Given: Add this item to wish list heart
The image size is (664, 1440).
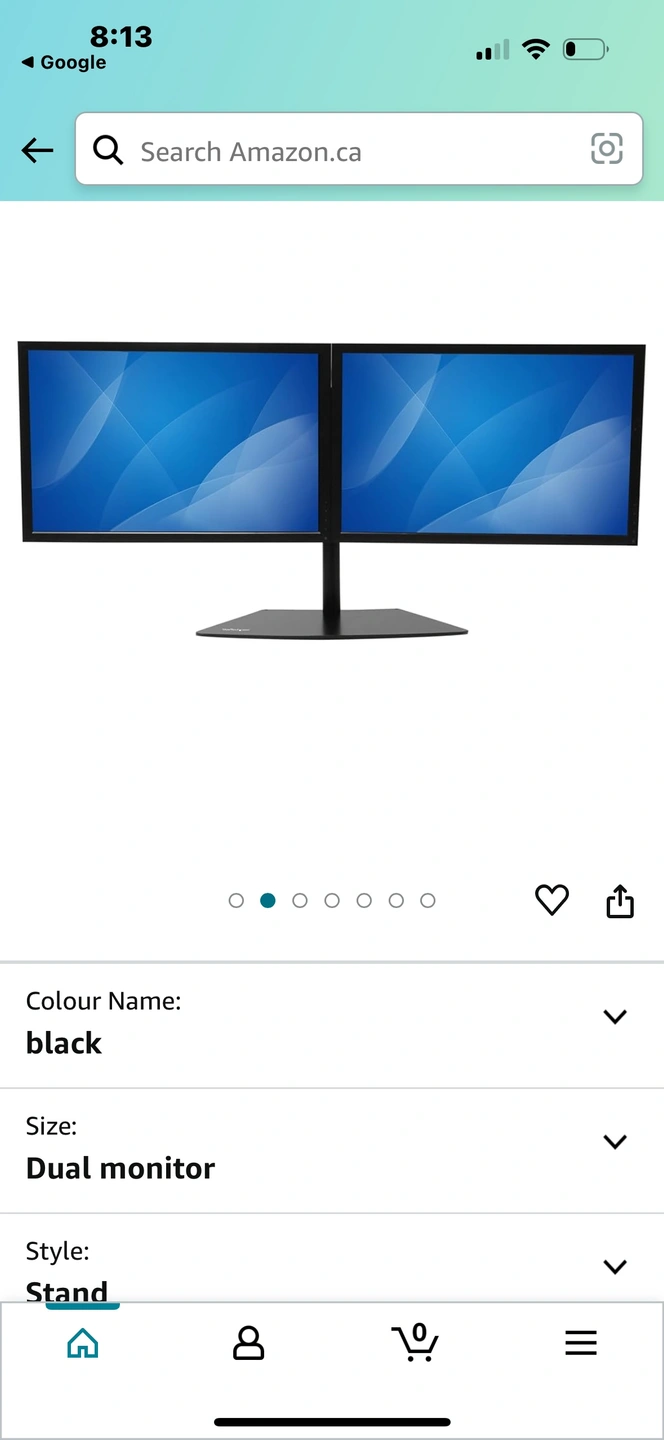Looking at the screenshot, I should pos(551,900).
